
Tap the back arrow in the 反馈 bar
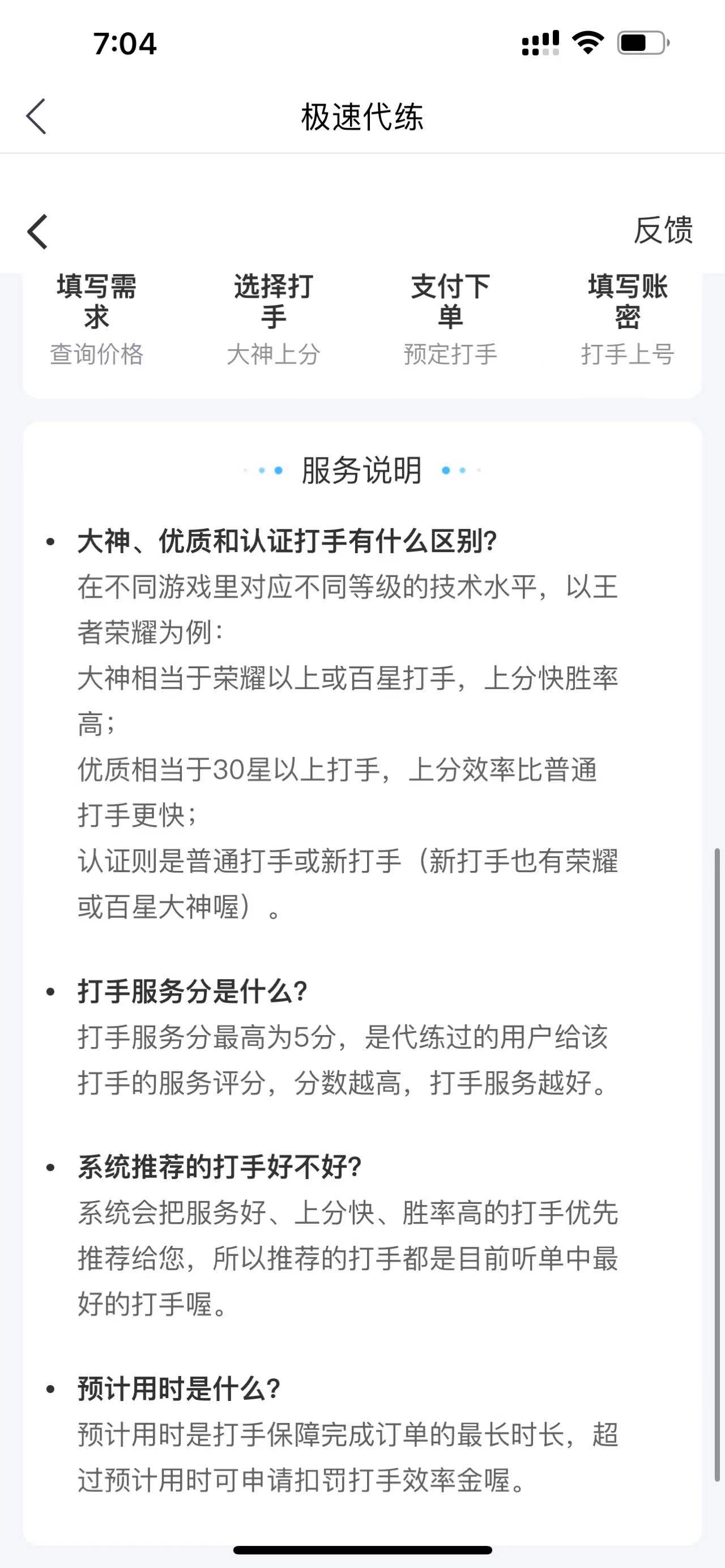(x=38, y=232)
